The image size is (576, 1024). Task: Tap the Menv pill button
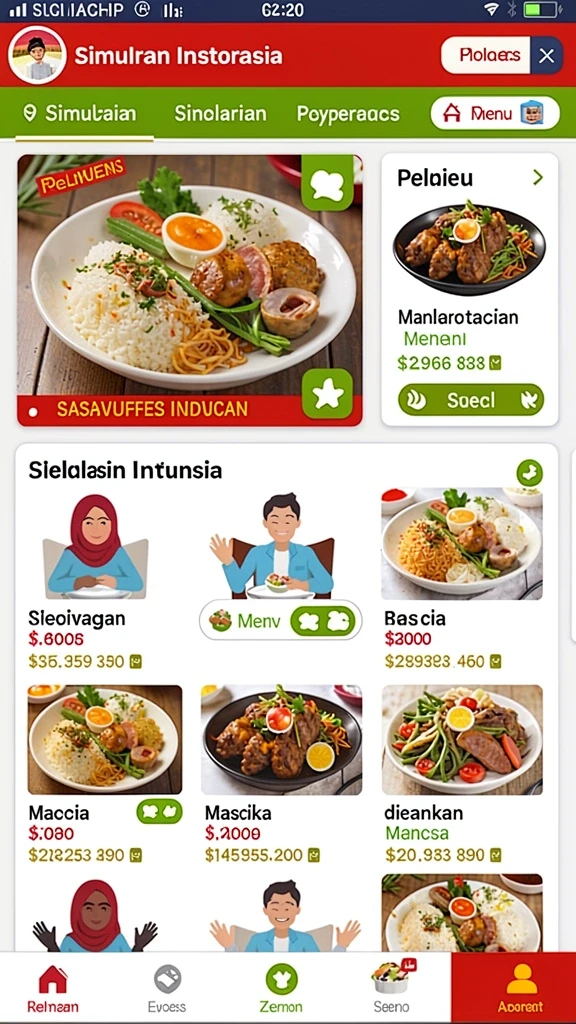pos(281,620)
